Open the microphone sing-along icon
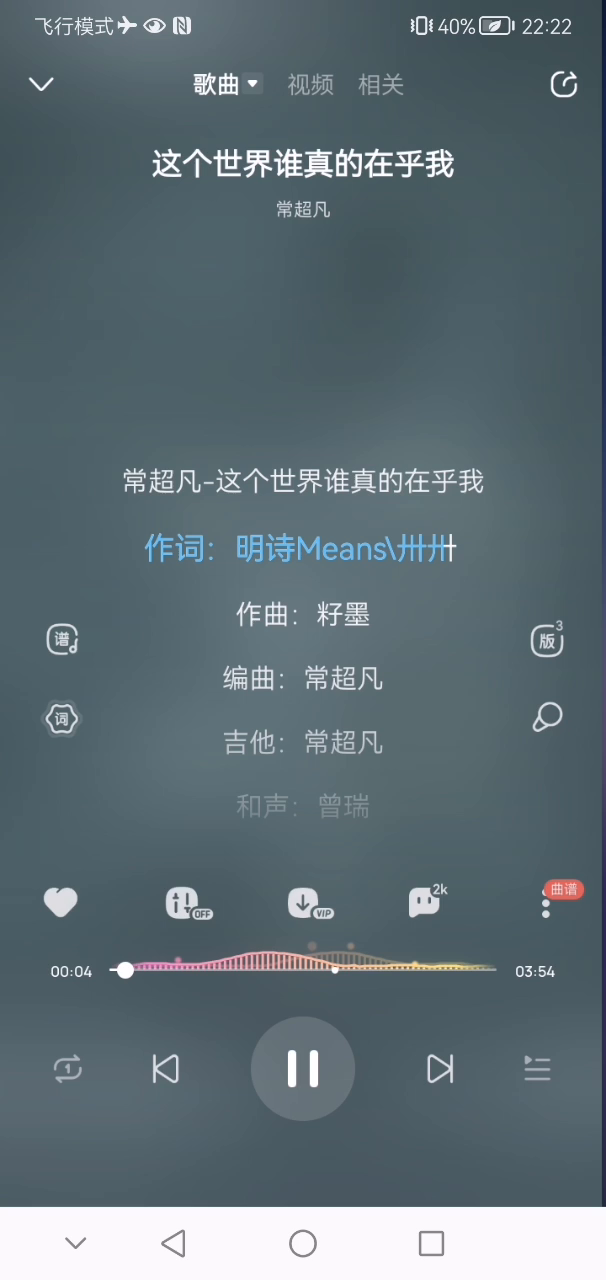This screenshot has width=606, height=1280. [547, 717]
